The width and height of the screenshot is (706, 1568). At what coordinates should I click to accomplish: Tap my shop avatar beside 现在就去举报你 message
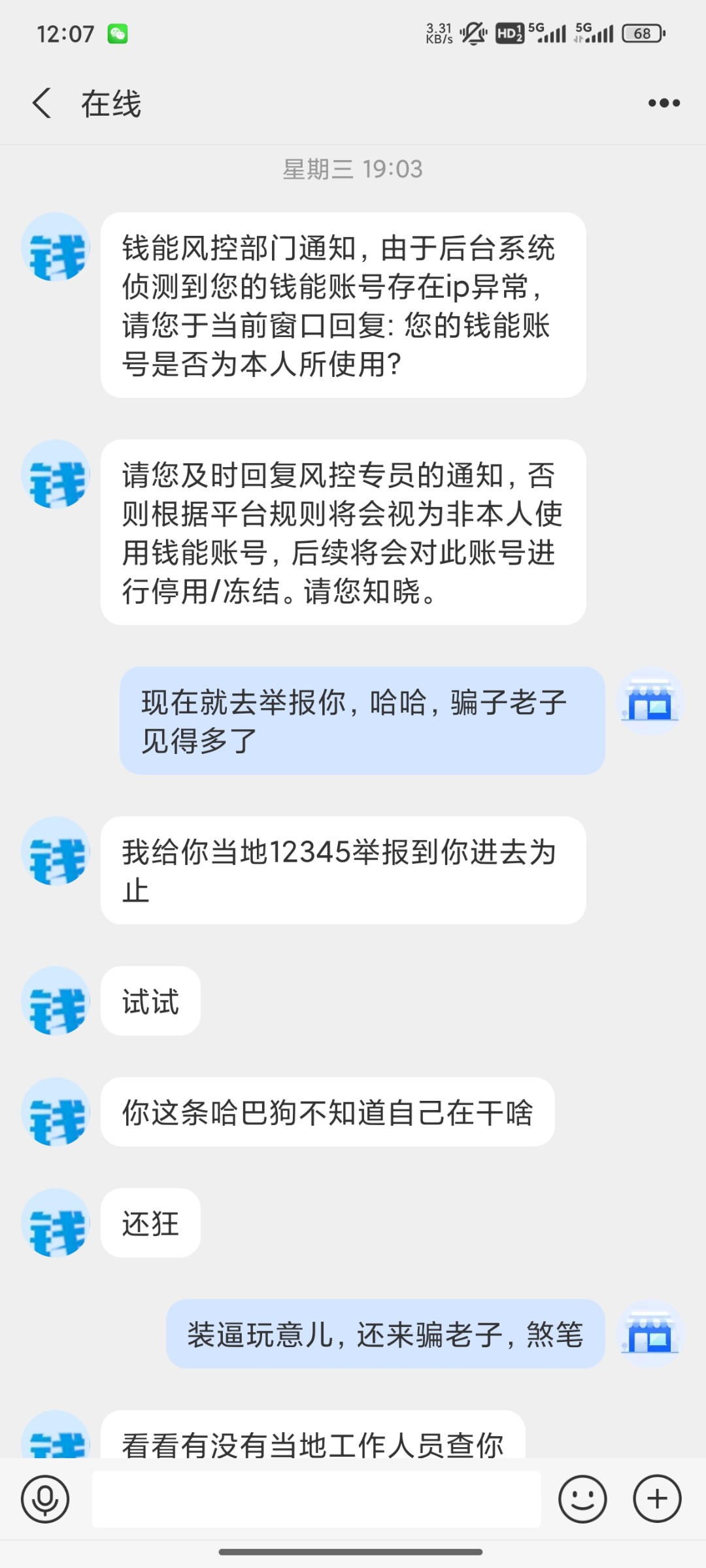[650, 701]
